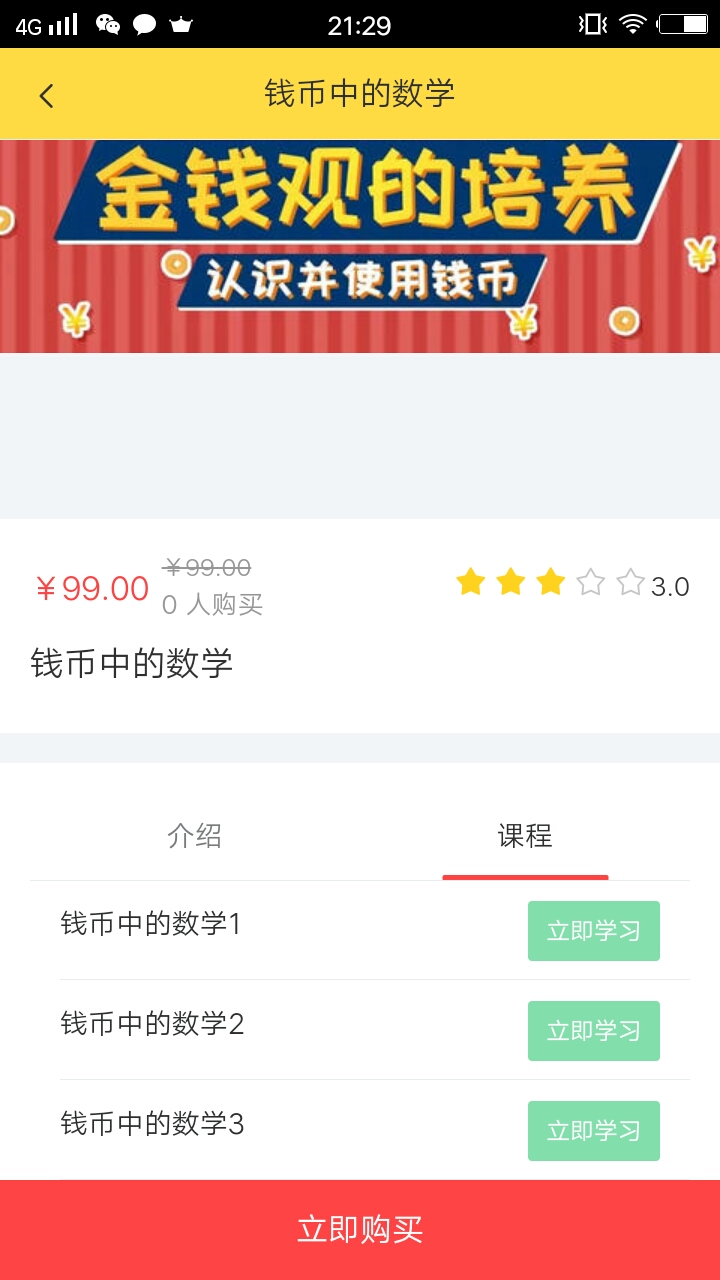This screenshot has width=720, height=1280.
Task: Select the third filled yellow star
Action: point(551,581)
